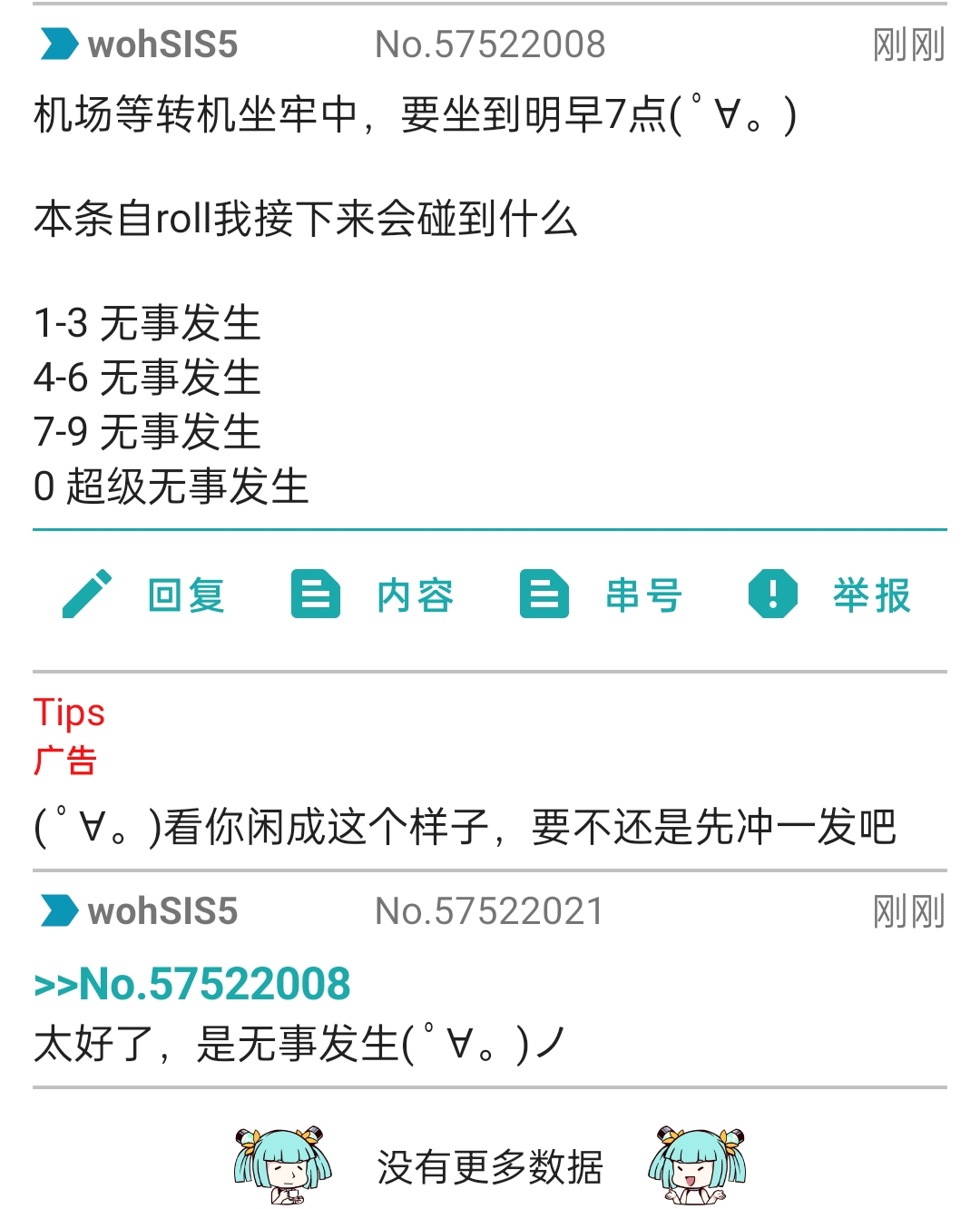980x1209 pixels.
Task: Open quoted reference >>No.57522008
Action: (x=192, y=984)
